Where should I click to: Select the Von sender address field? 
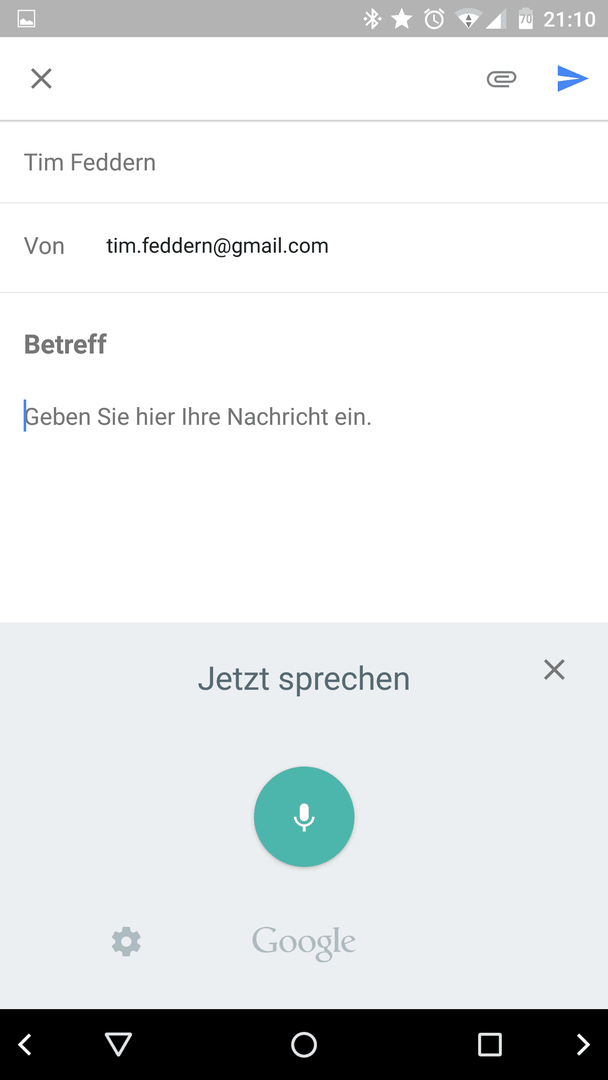coord(304,247)
